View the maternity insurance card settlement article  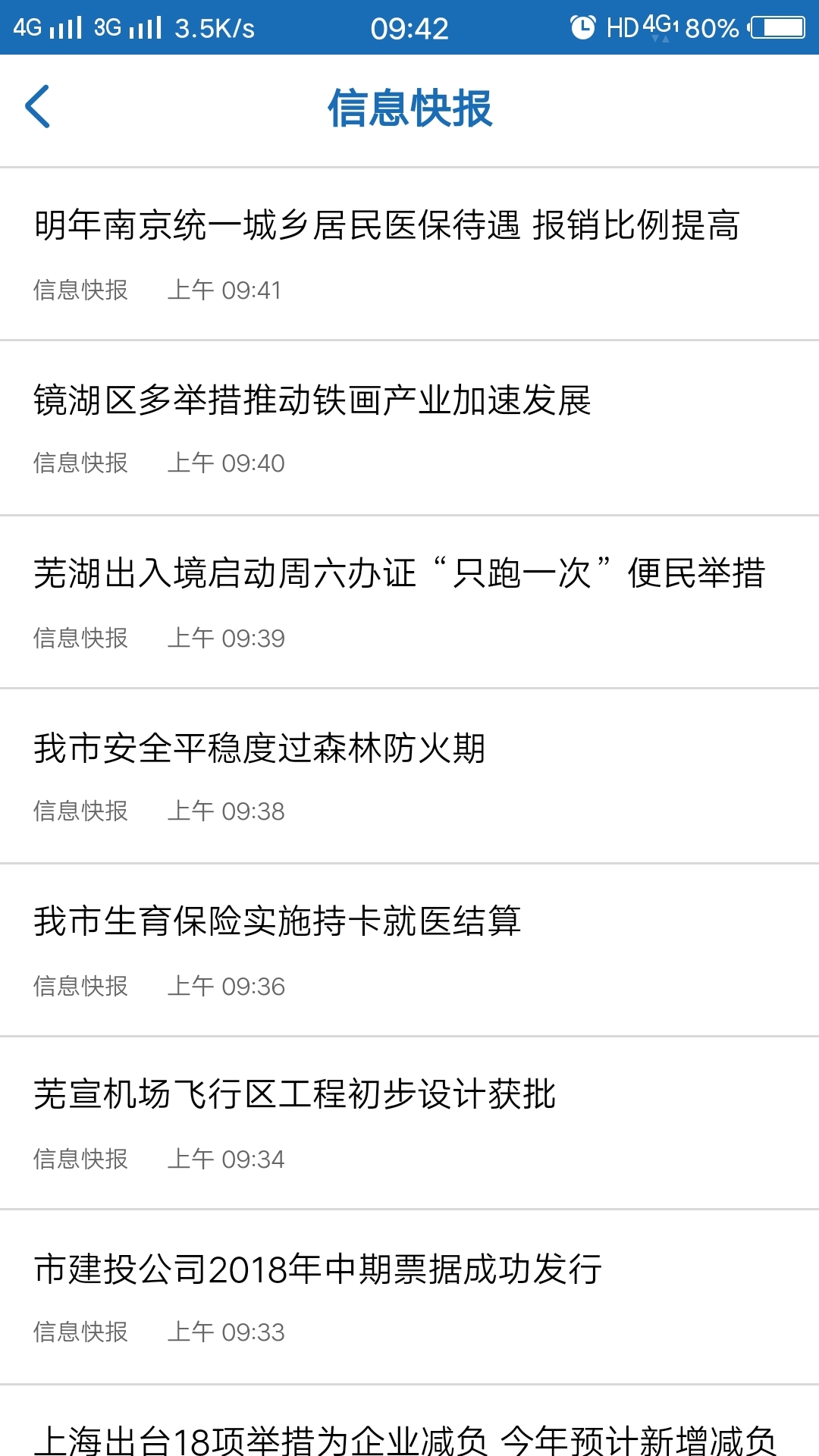[277, 922]
